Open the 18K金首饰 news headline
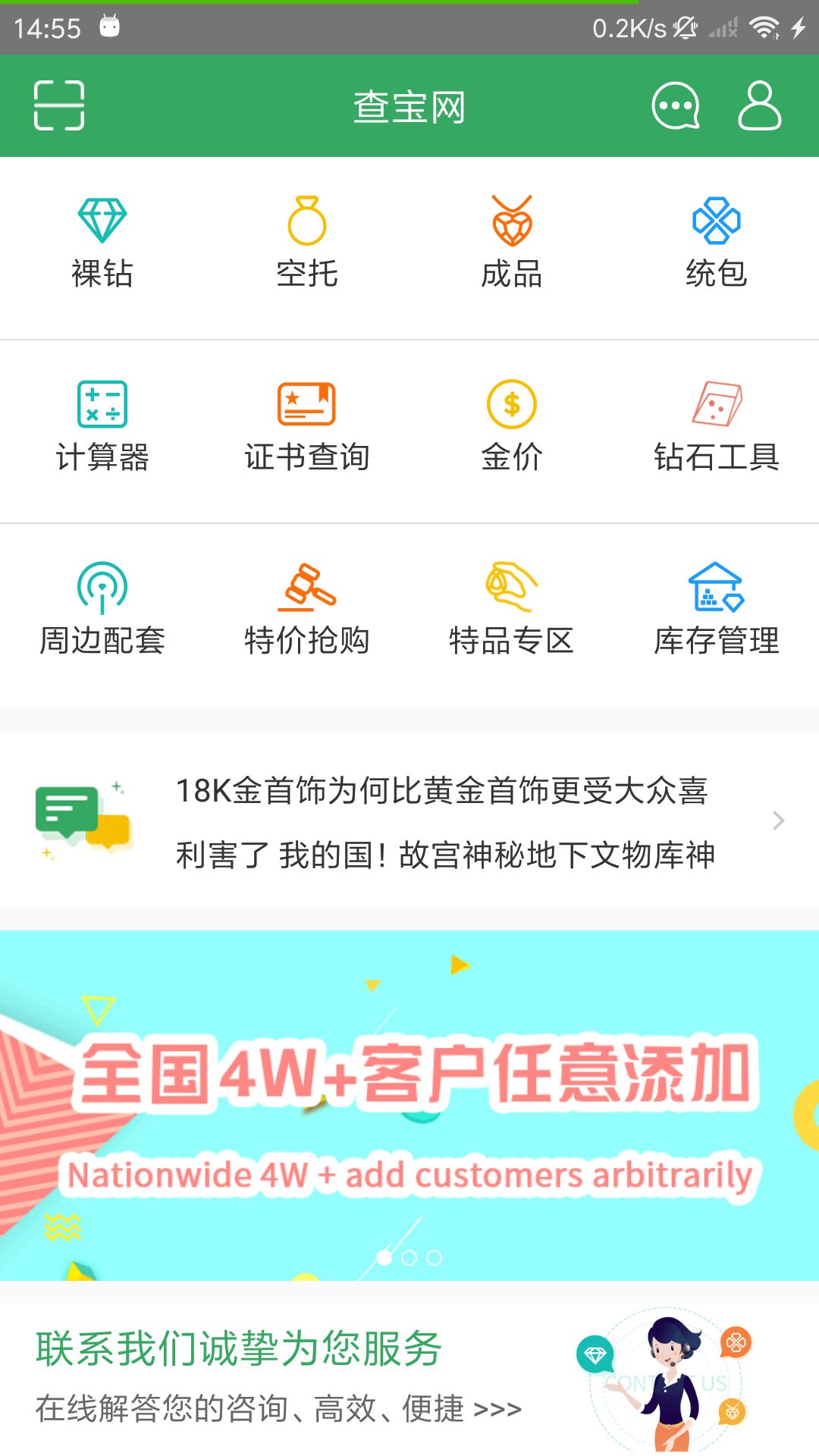The width and height of the screenshot is (819, 1456). (442, 790)
